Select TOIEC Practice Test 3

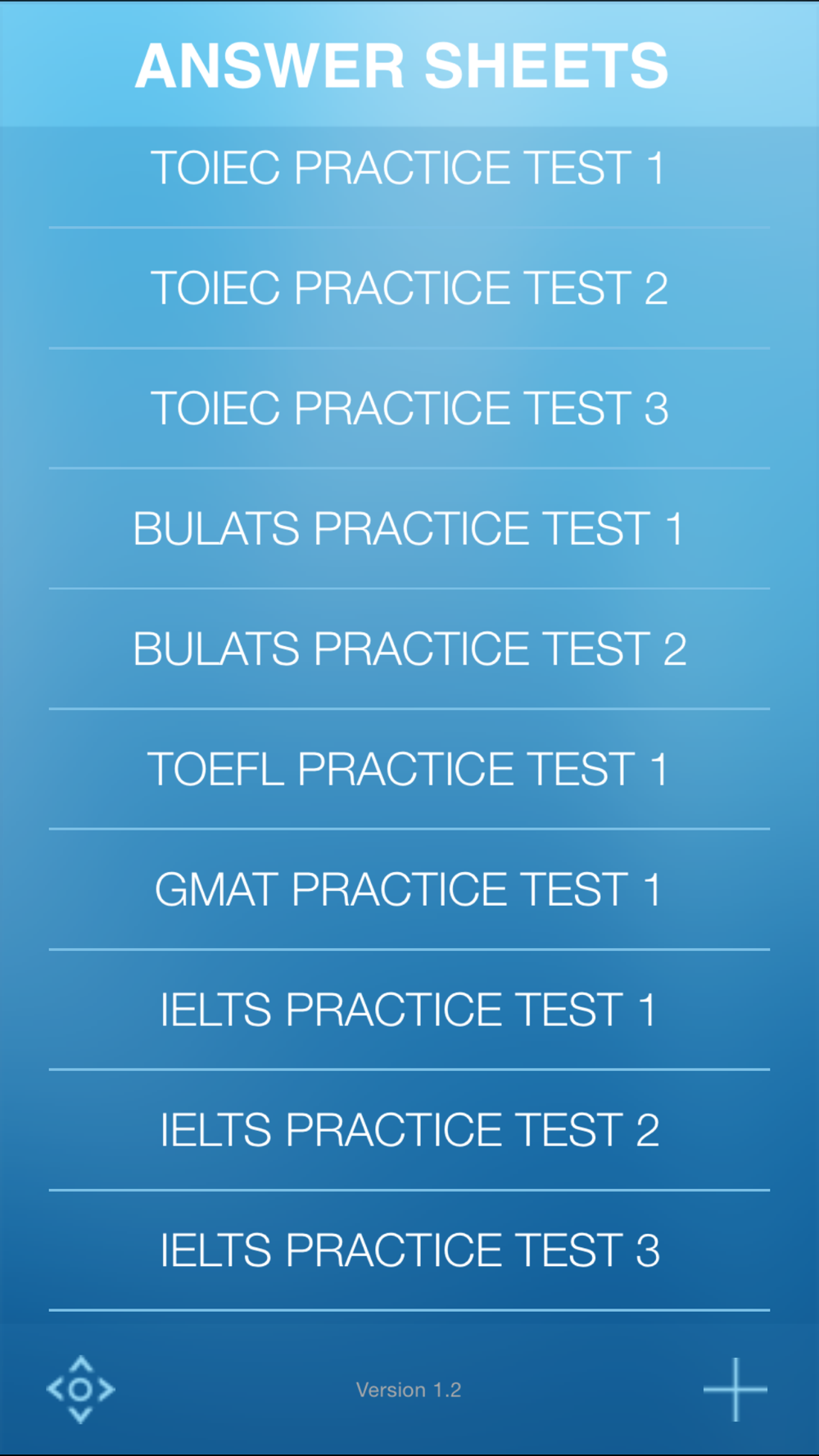409,409
